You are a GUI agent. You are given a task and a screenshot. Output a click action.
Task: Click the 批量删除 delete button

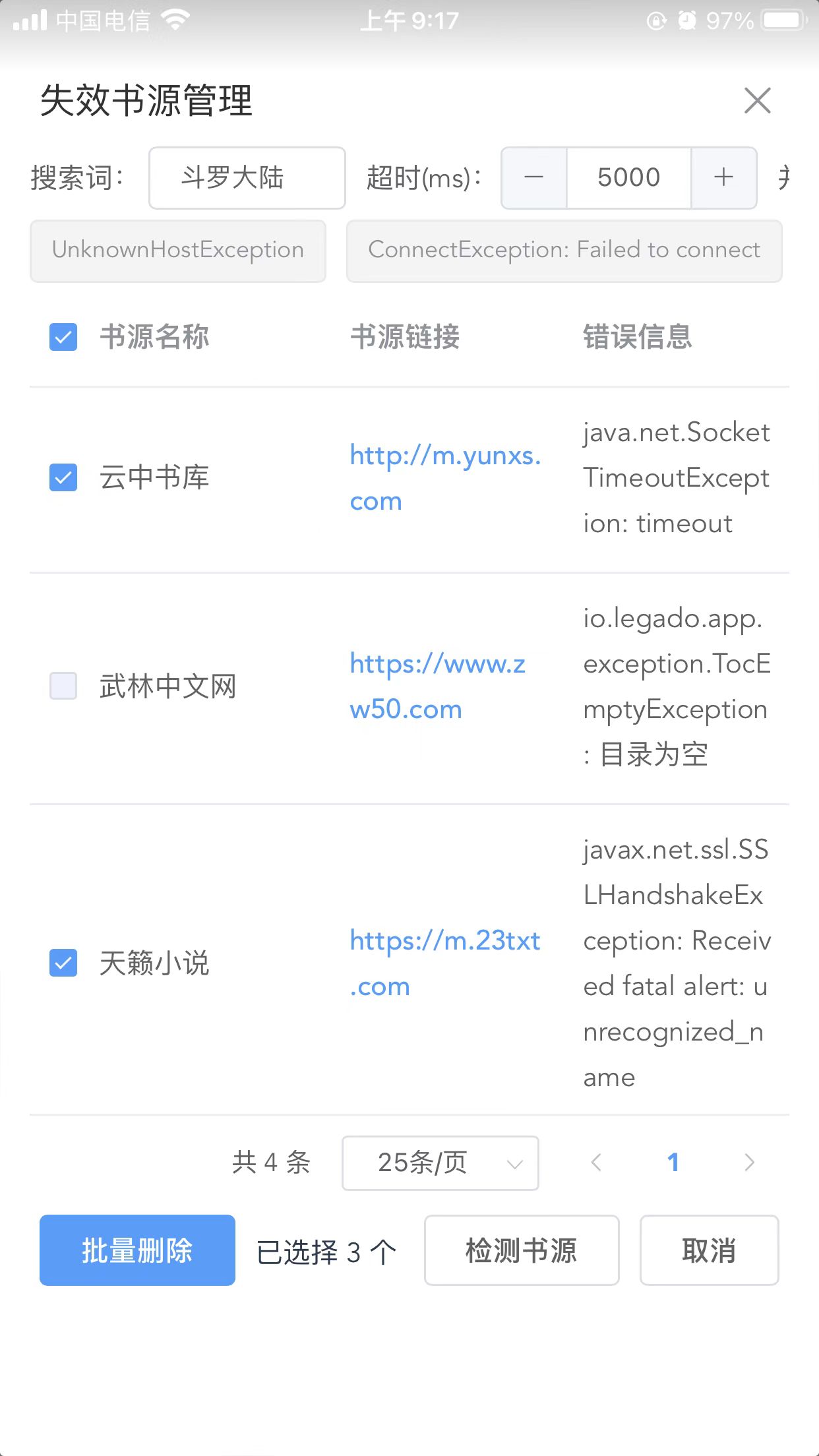137,1250
